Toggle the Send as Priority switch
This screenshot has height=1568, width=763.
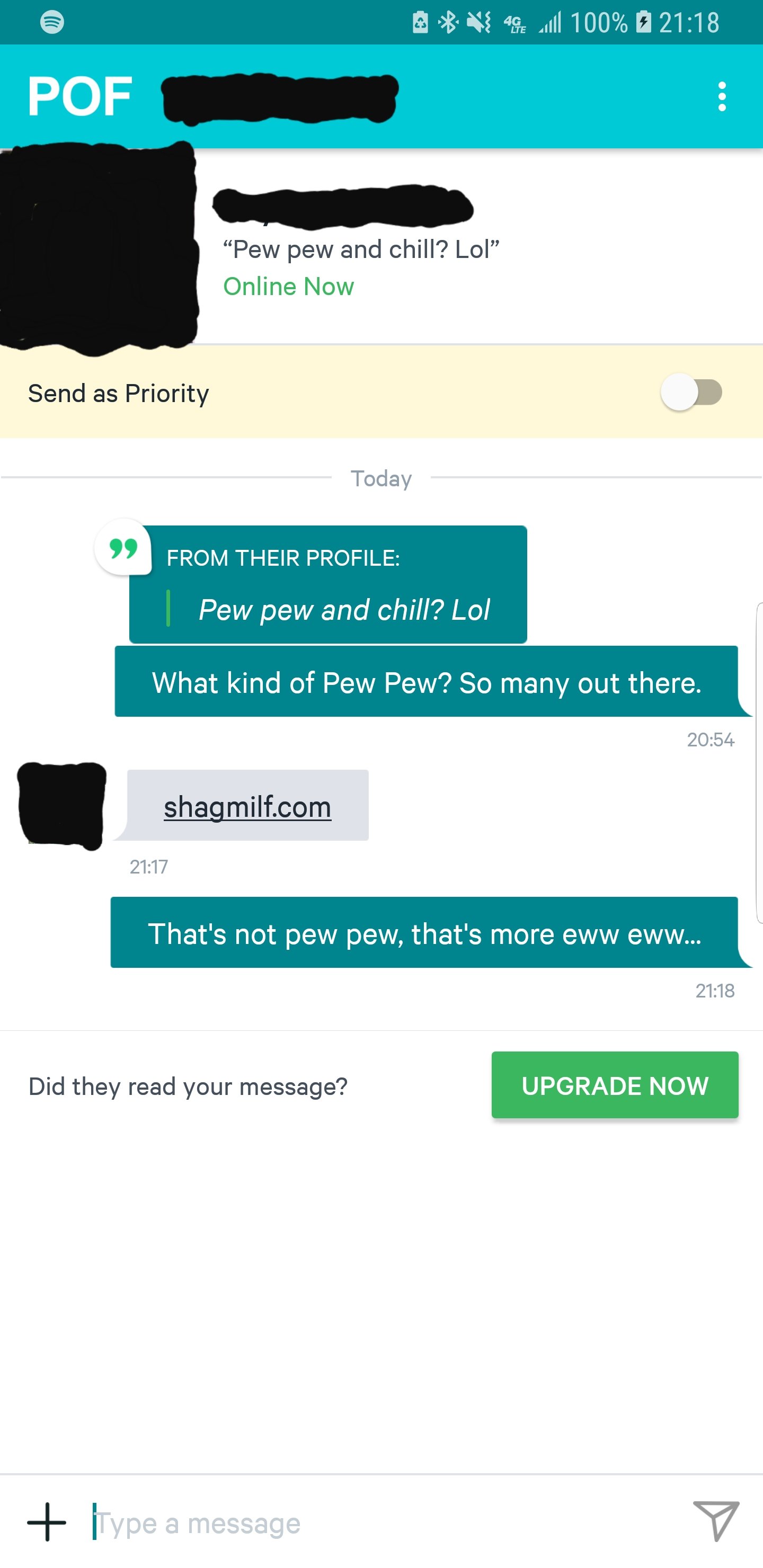click(x=692, y=393)
